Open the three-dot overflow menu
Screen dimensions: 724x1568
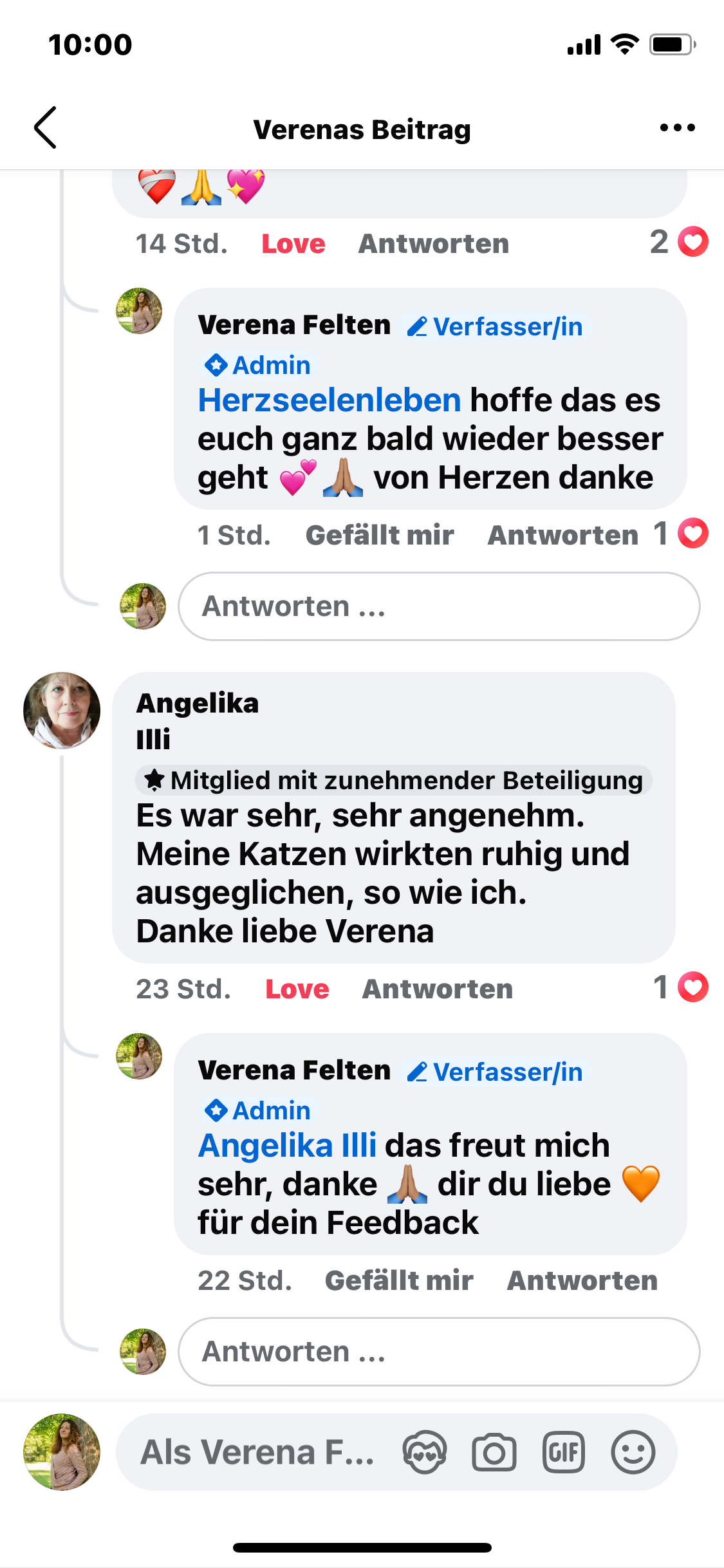[x=677, y=127]
